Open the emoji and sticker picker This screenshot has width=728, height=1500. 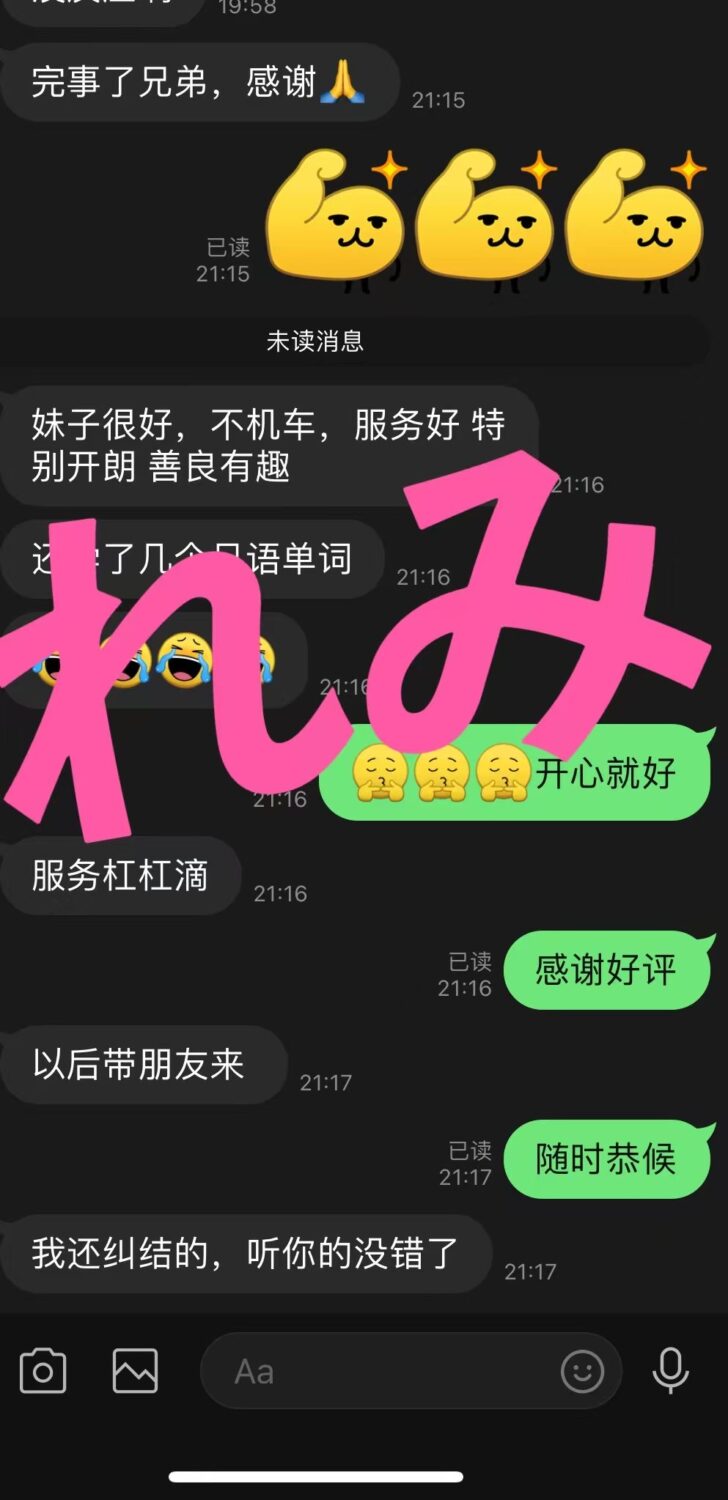[x=582, y=1371]
